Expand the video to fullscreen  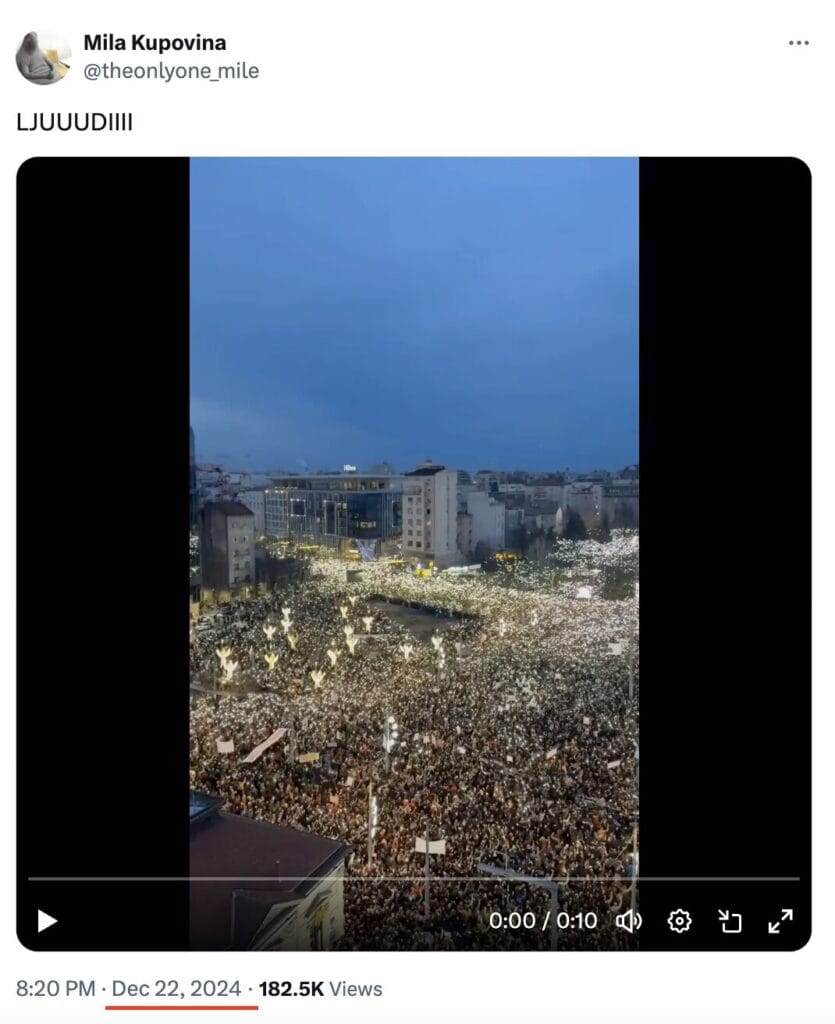(781, 921)
